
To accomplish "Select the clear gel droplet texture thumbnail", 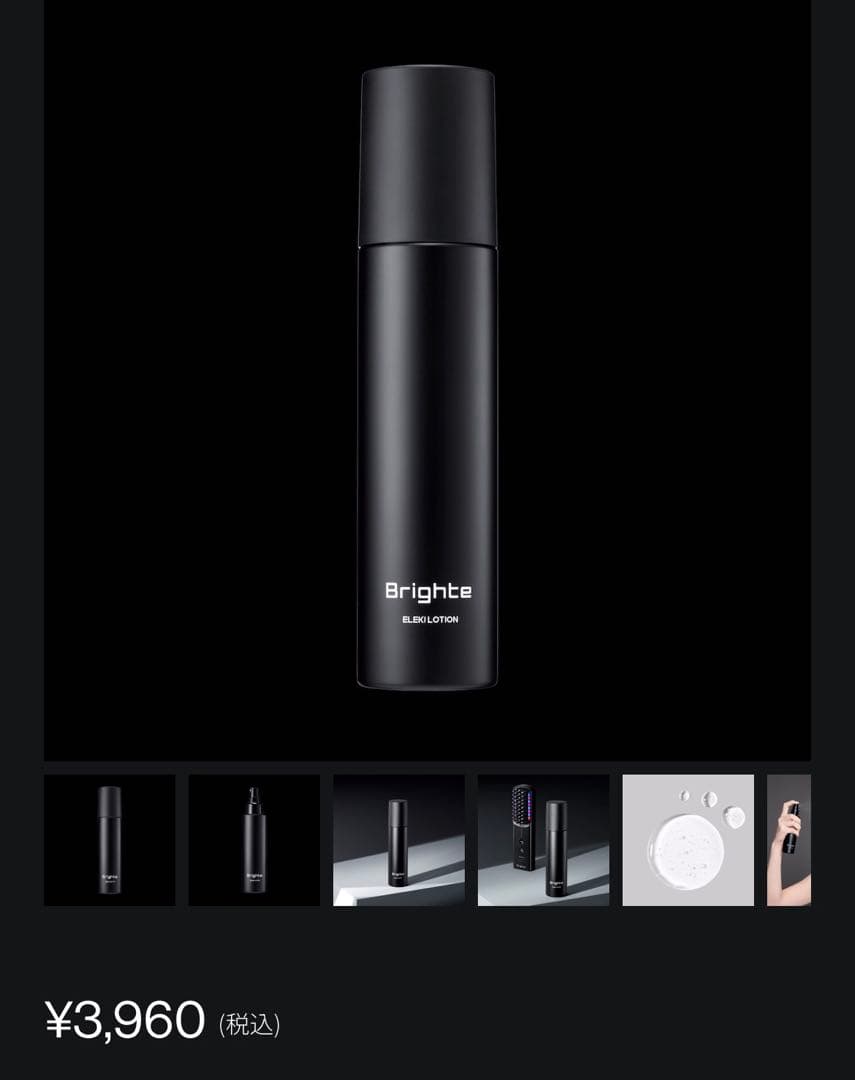I will pyautogui.click(x=688, y=840).
